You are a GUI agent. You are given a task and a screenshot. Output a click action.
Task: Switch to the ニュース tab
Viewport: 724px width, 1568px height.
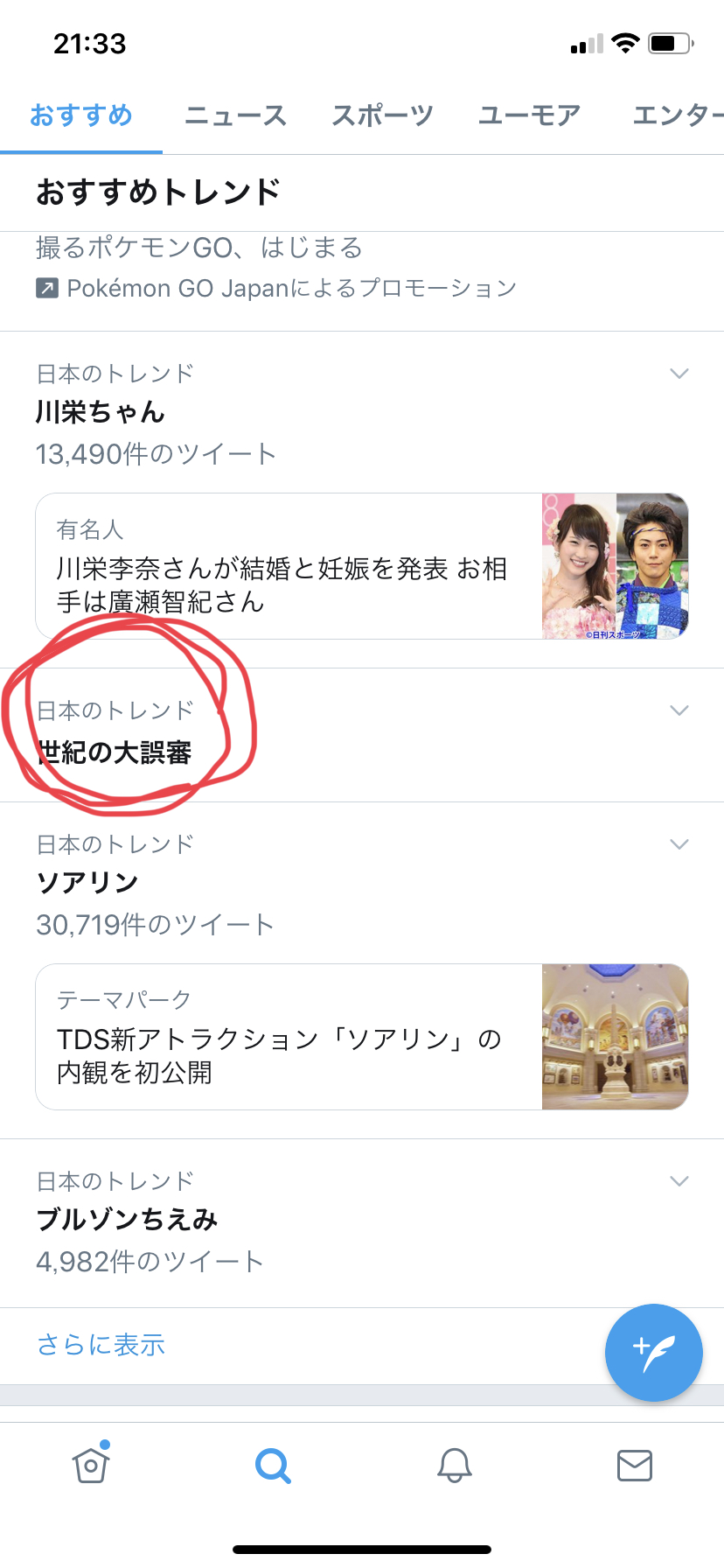[235, 115]
